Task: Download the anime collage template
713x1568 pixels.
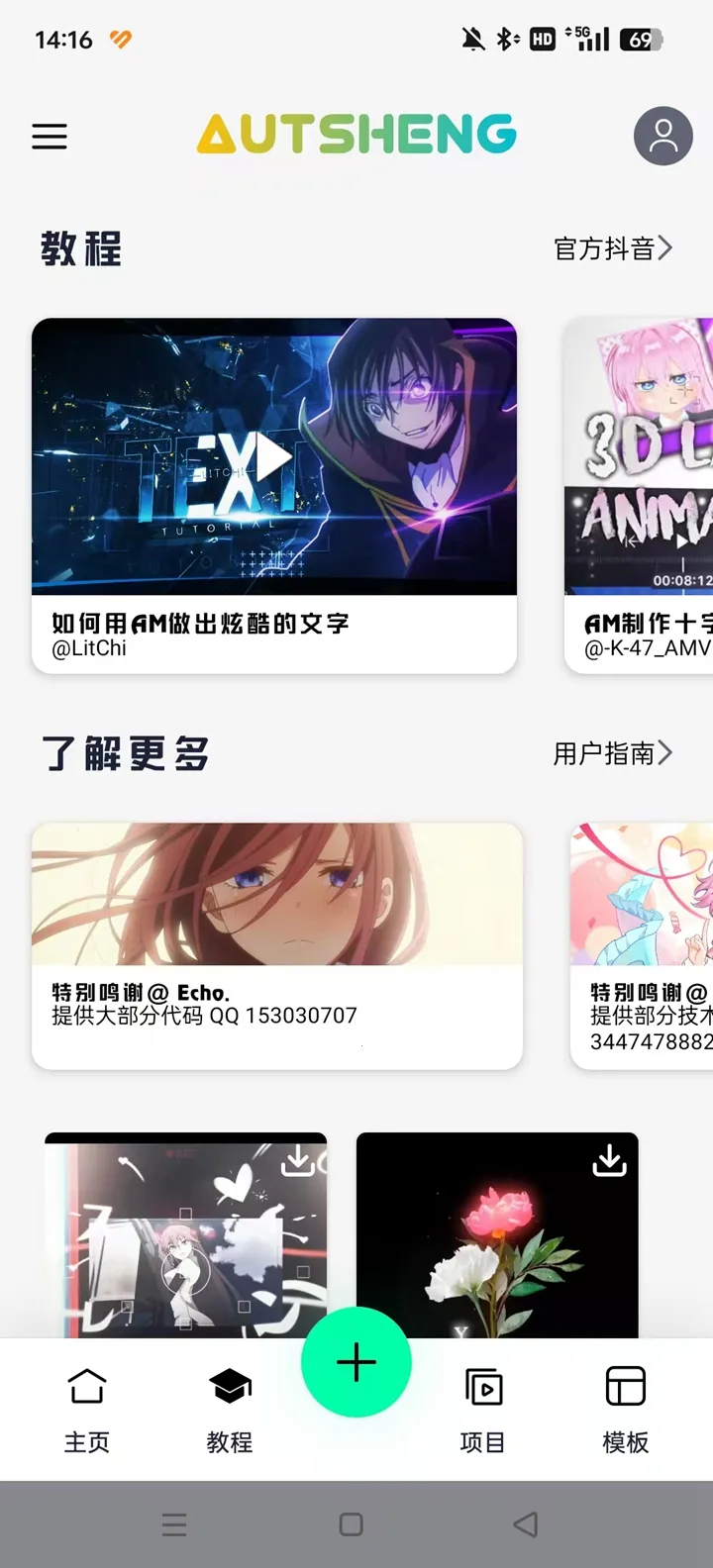Action: [x=297, y=1160]
